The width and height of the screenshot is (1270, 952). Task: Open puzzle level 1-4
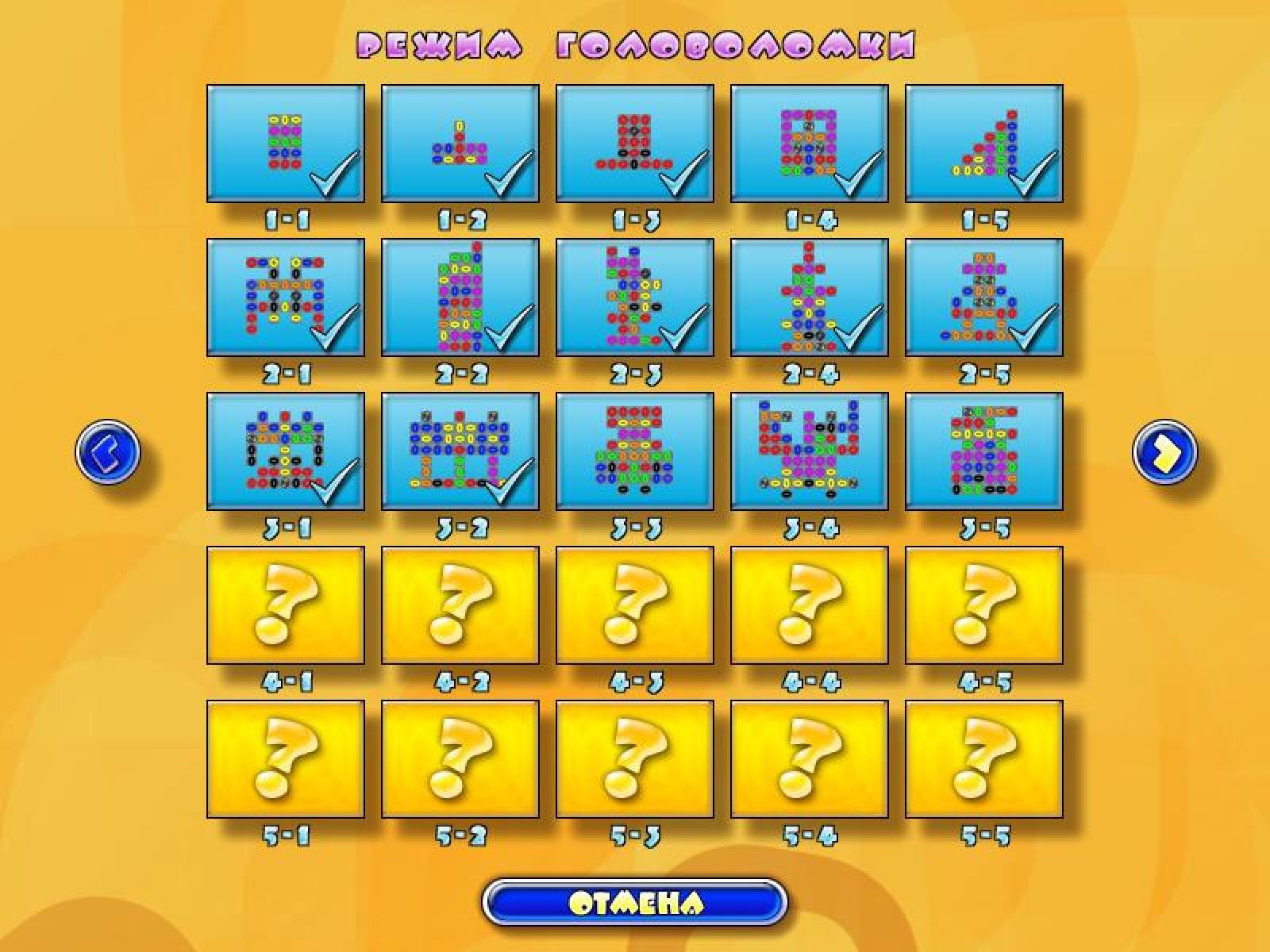pyautogui.click(x=810, y=144)
